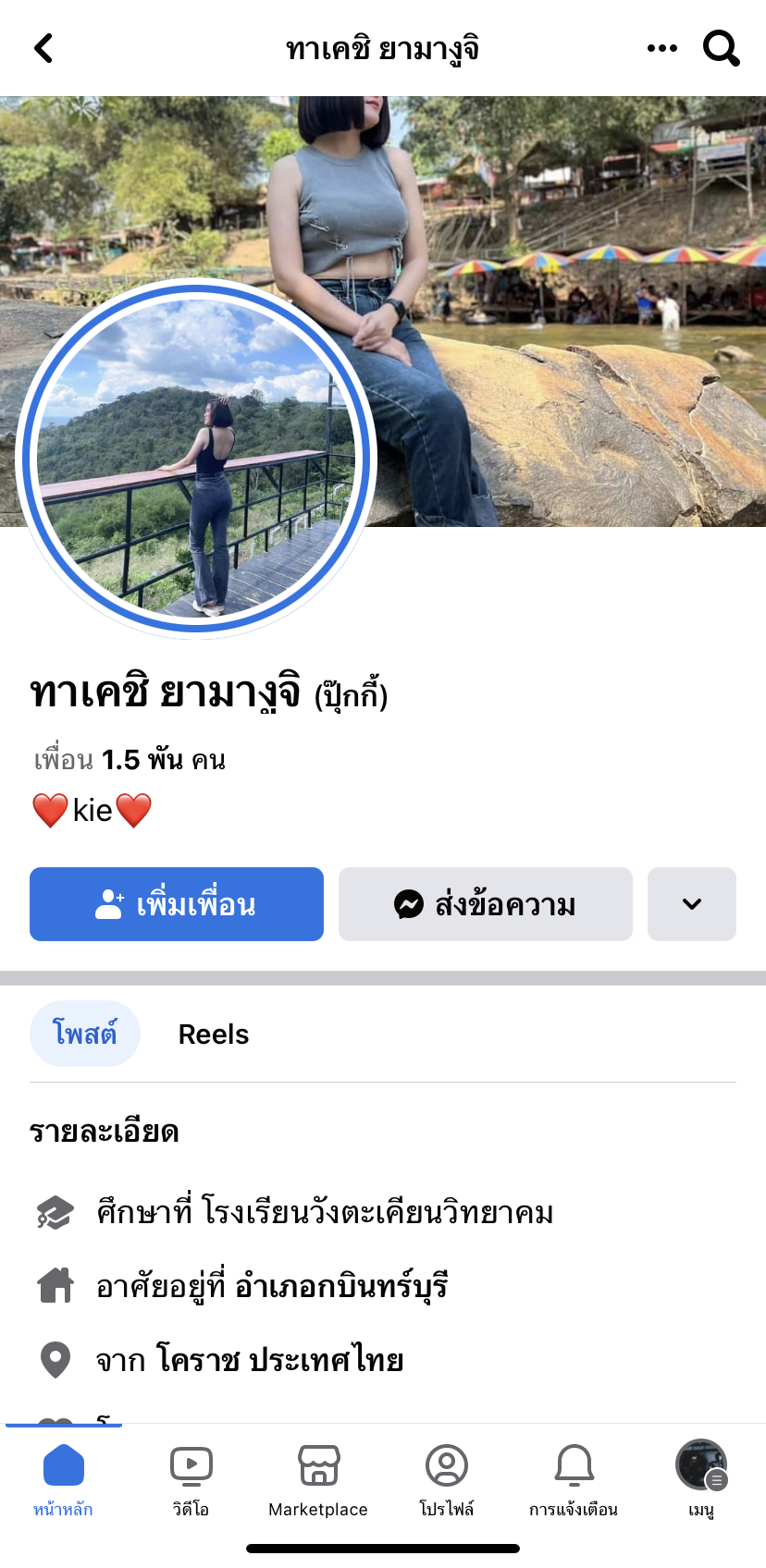Expand the chevron dropdown beside ส่งข้อความ
This screenshot has width=766, height=1568.
(691, 904)
